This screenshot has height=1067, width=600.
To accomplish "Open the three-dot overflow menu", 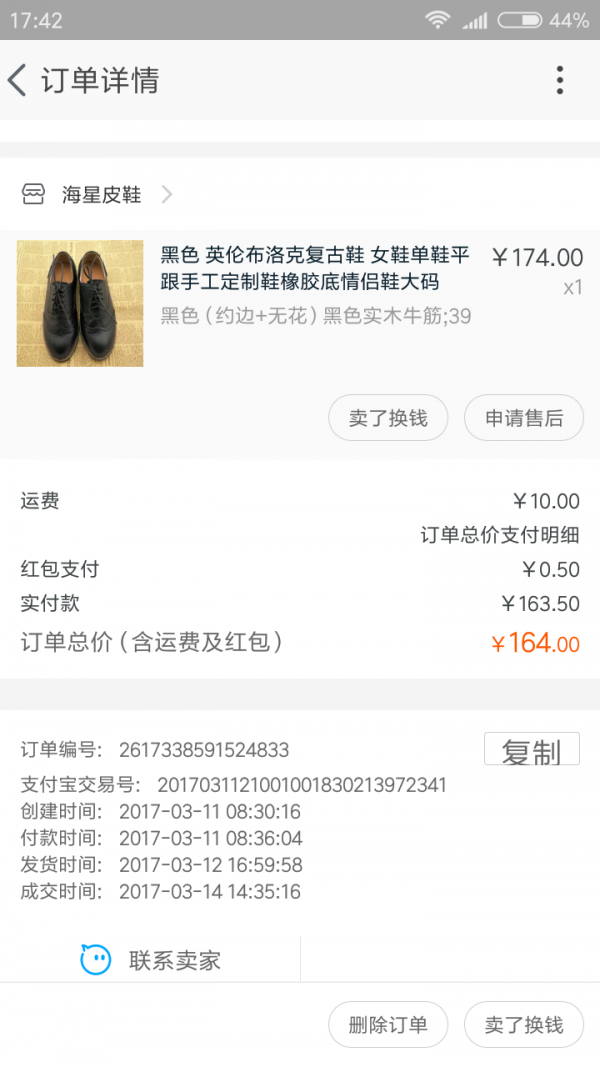I will tap(559, 80).
